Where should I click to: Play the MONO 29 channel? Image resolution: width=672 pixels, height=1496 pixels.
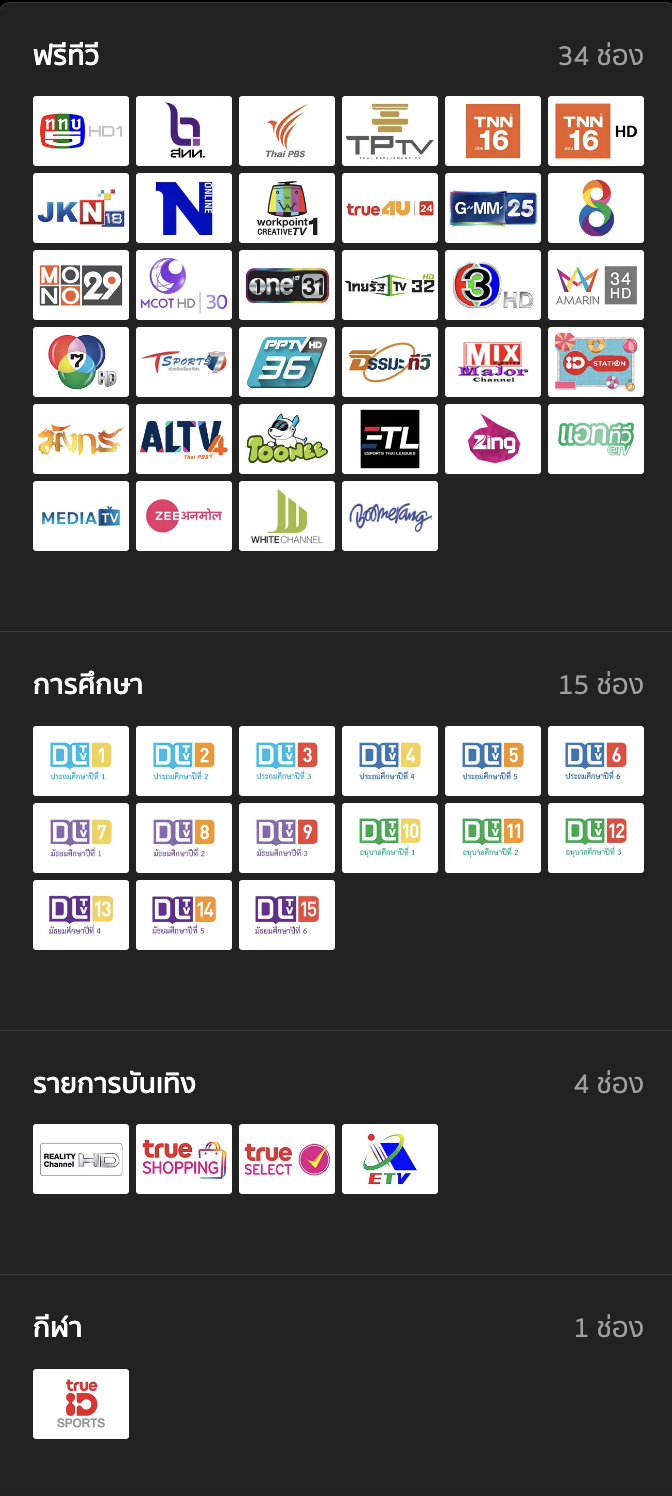pos(81,285)
